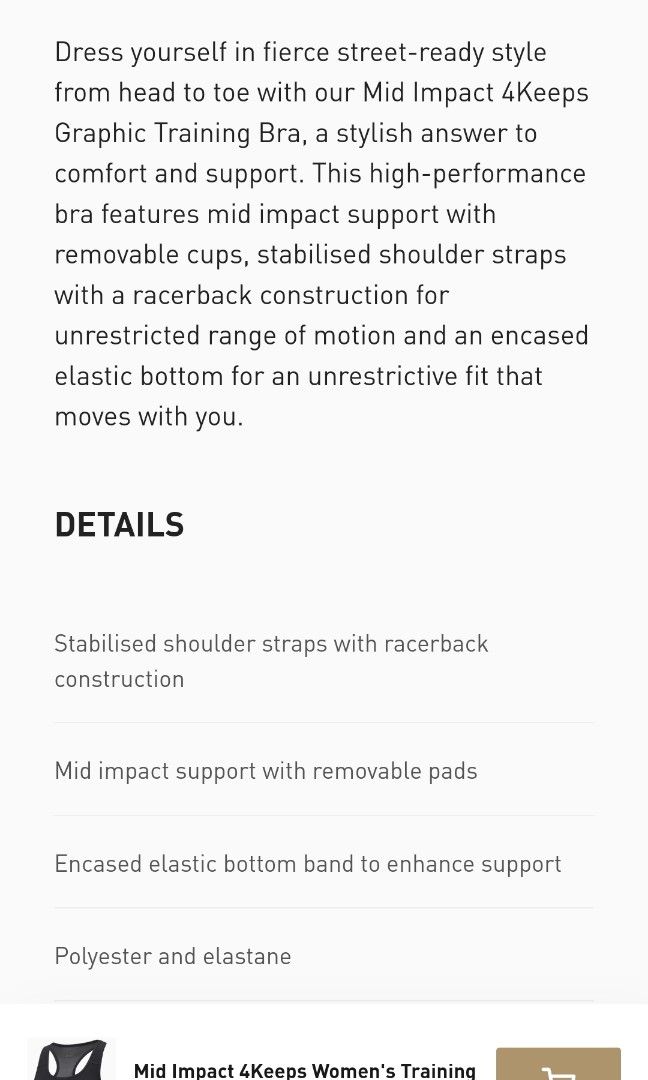The width and height of the screenshot is (648, 1080).
Task: Open the Mid Impact 4Keeps product thumbnail
Action: (x=71, y=1062)
